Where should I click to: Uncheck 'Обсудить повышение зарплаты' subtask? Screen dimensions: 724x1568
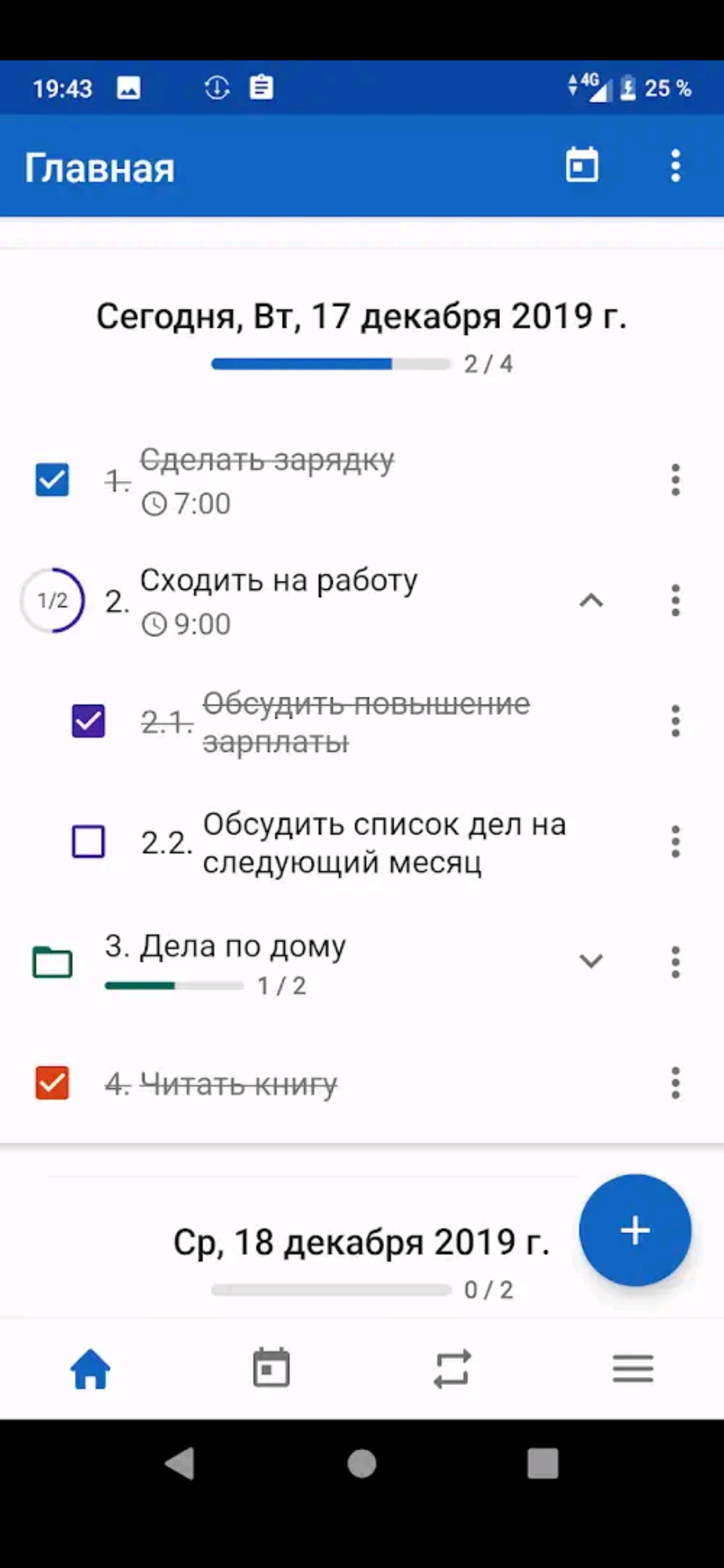tap(88, 721)
